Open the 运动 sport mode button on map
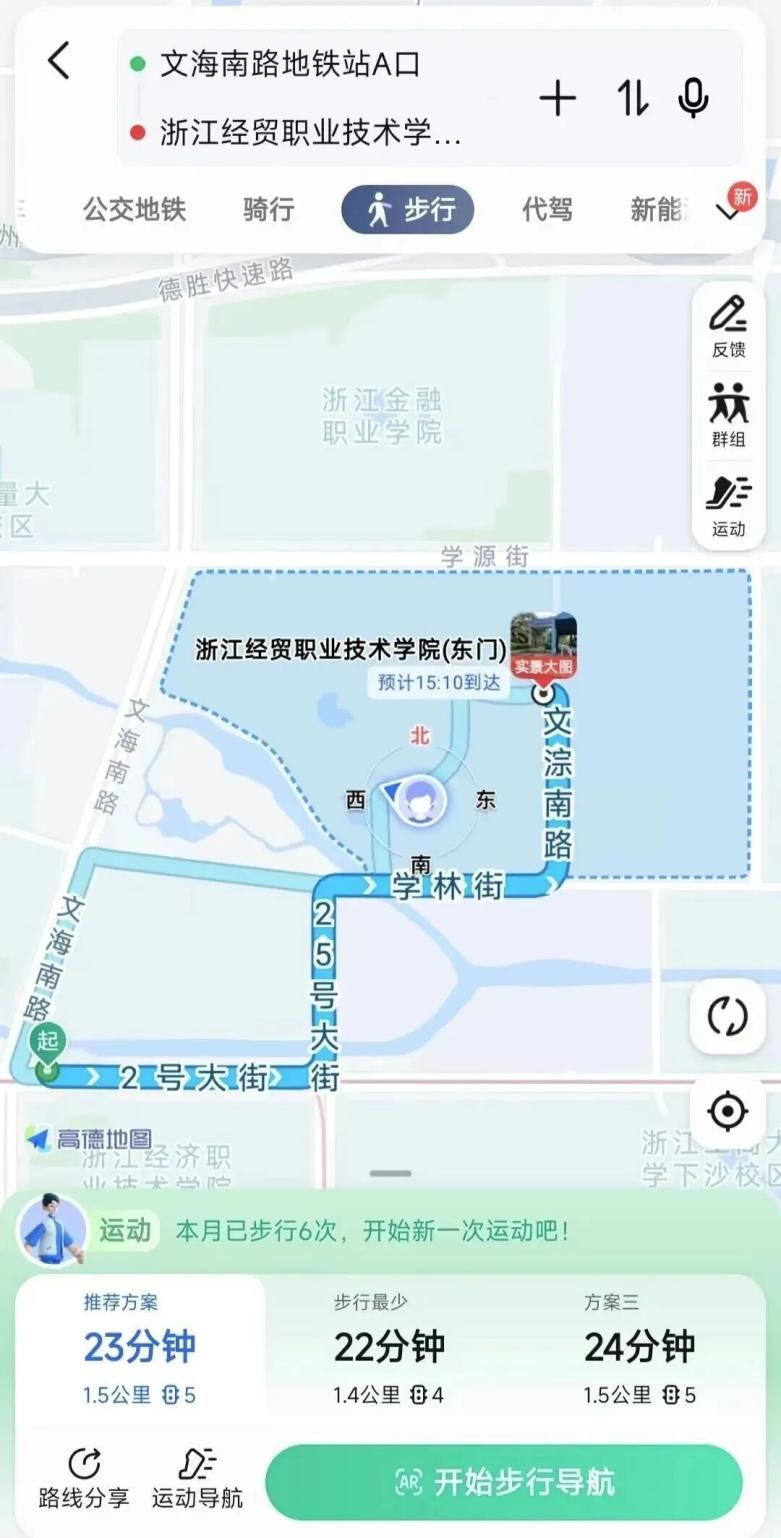This screenshot has width=781, height=1538. tap(728, 505)
